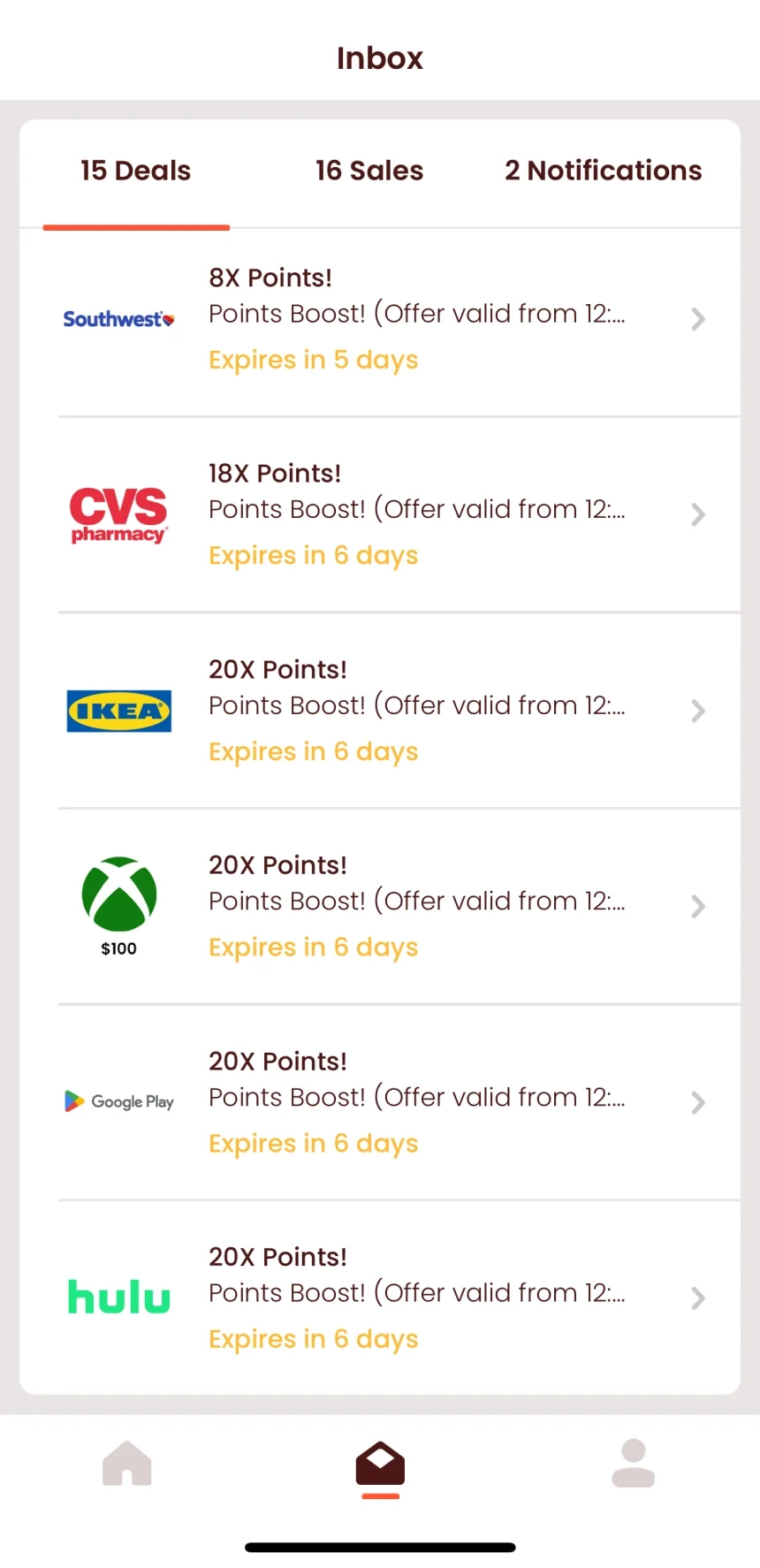Tap the Expires in 5 days text
760x1568 pixels.
point(313,360)
